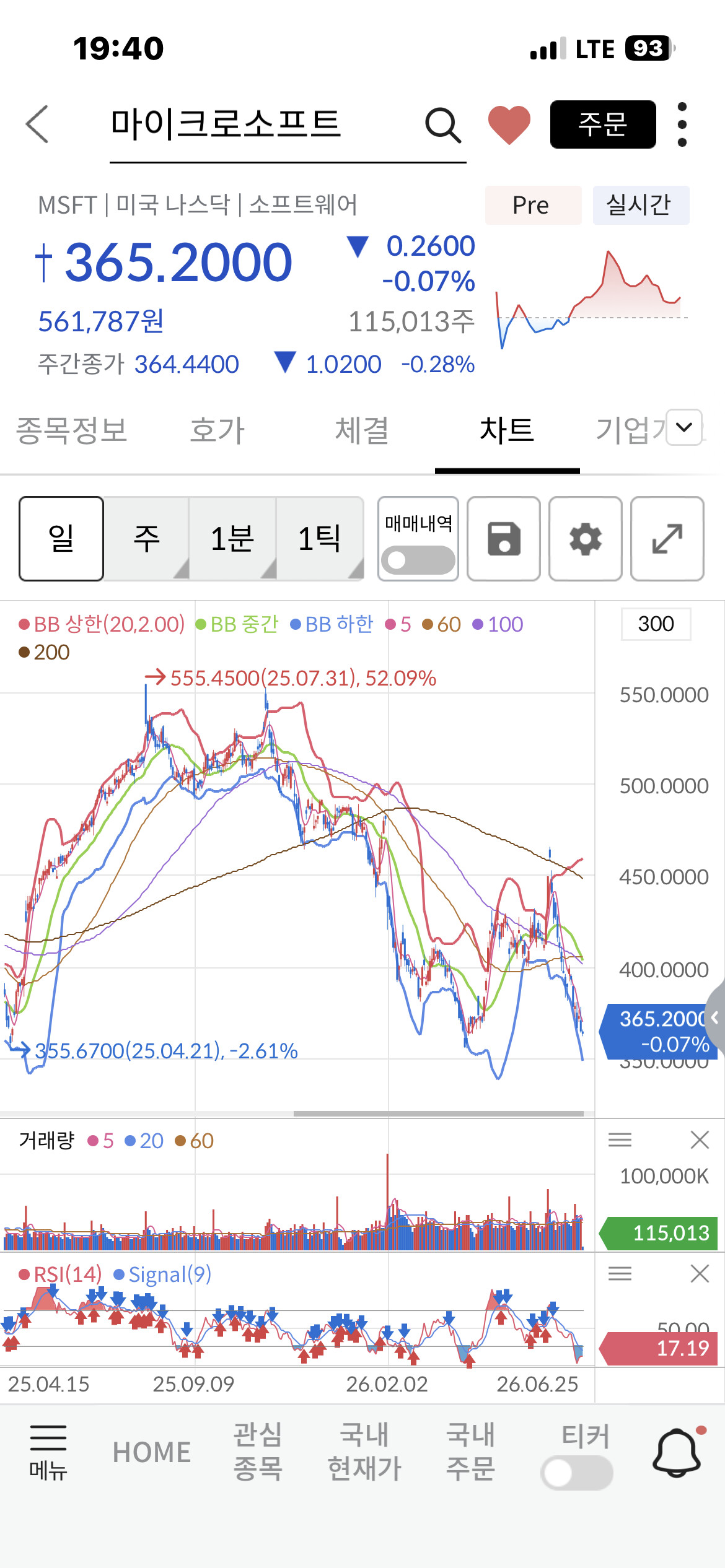Select the 1분 minute chart
Screen dimensions: 725x1568
point(233,538)
